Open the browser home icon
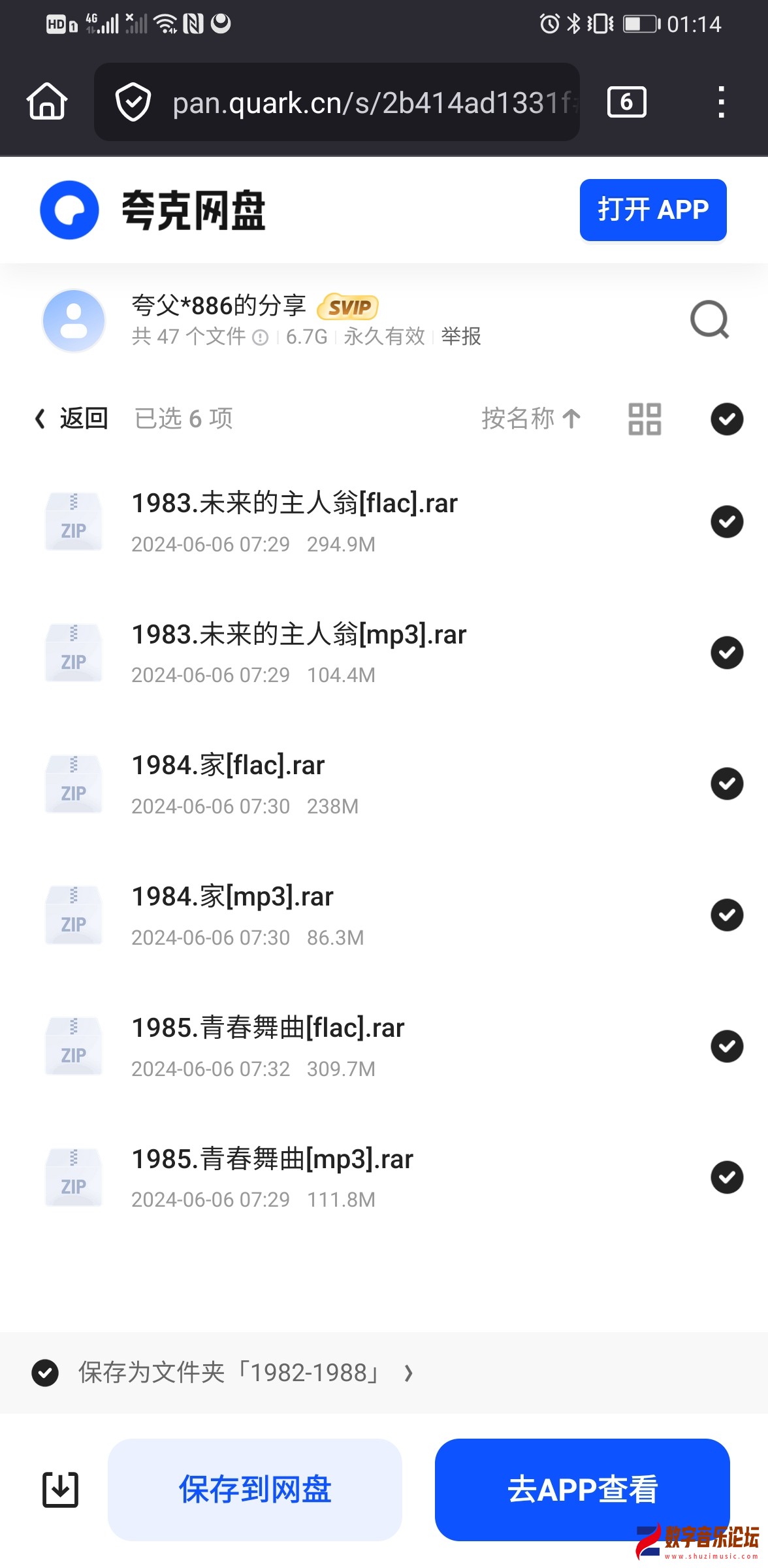768x1568 pixels. tap(46, 101)
